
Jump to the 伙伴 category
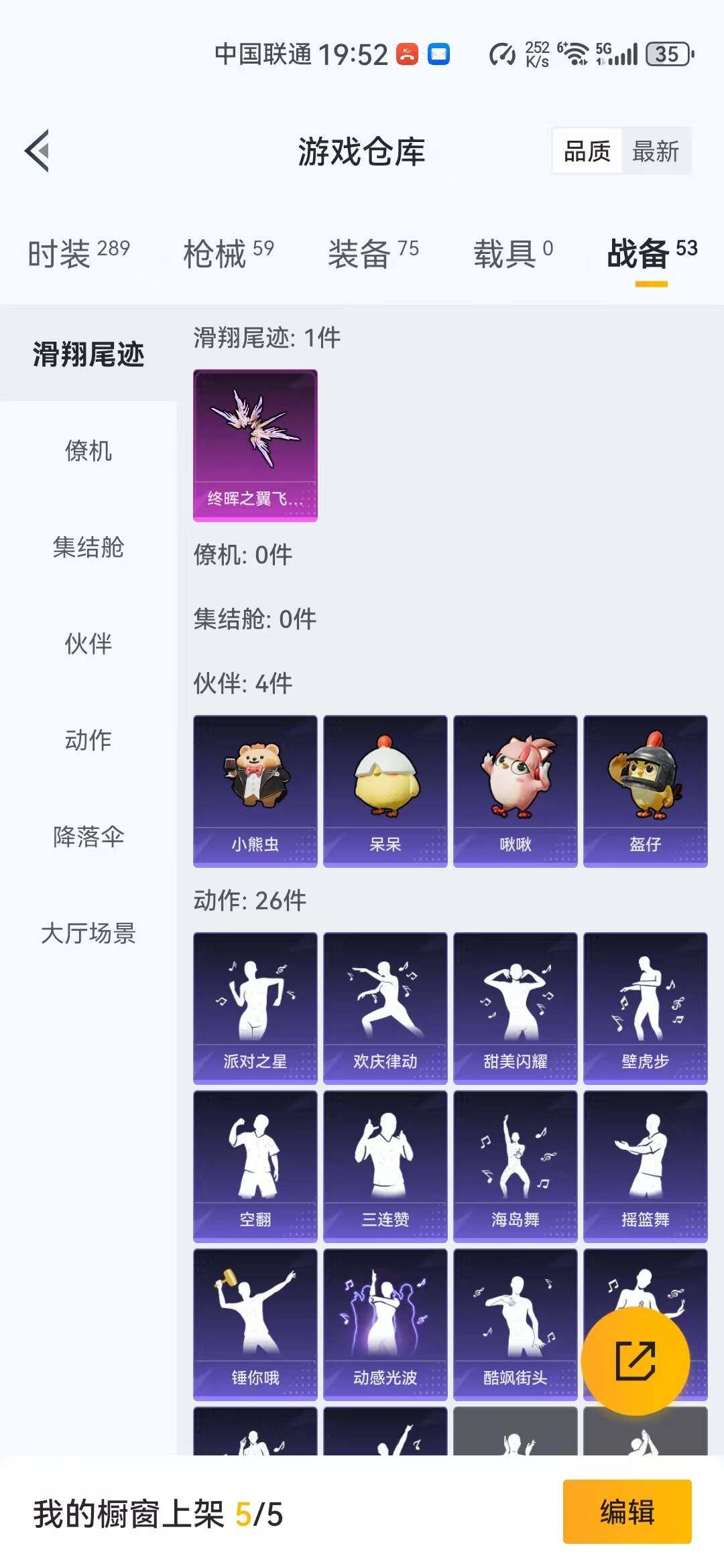pyautogui.click(x=88, y=644)
